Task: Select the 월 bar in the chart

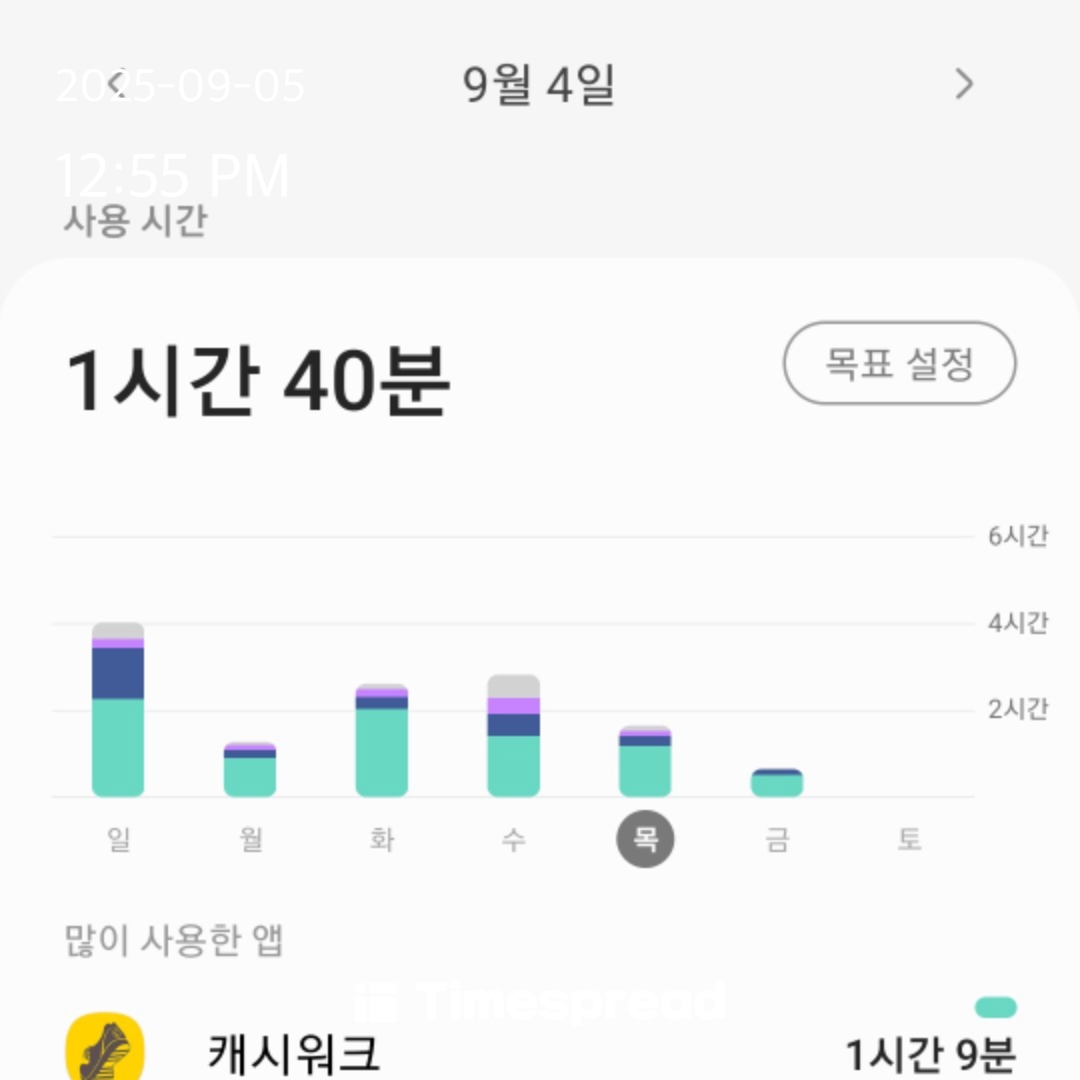Action: pos(249,770)
